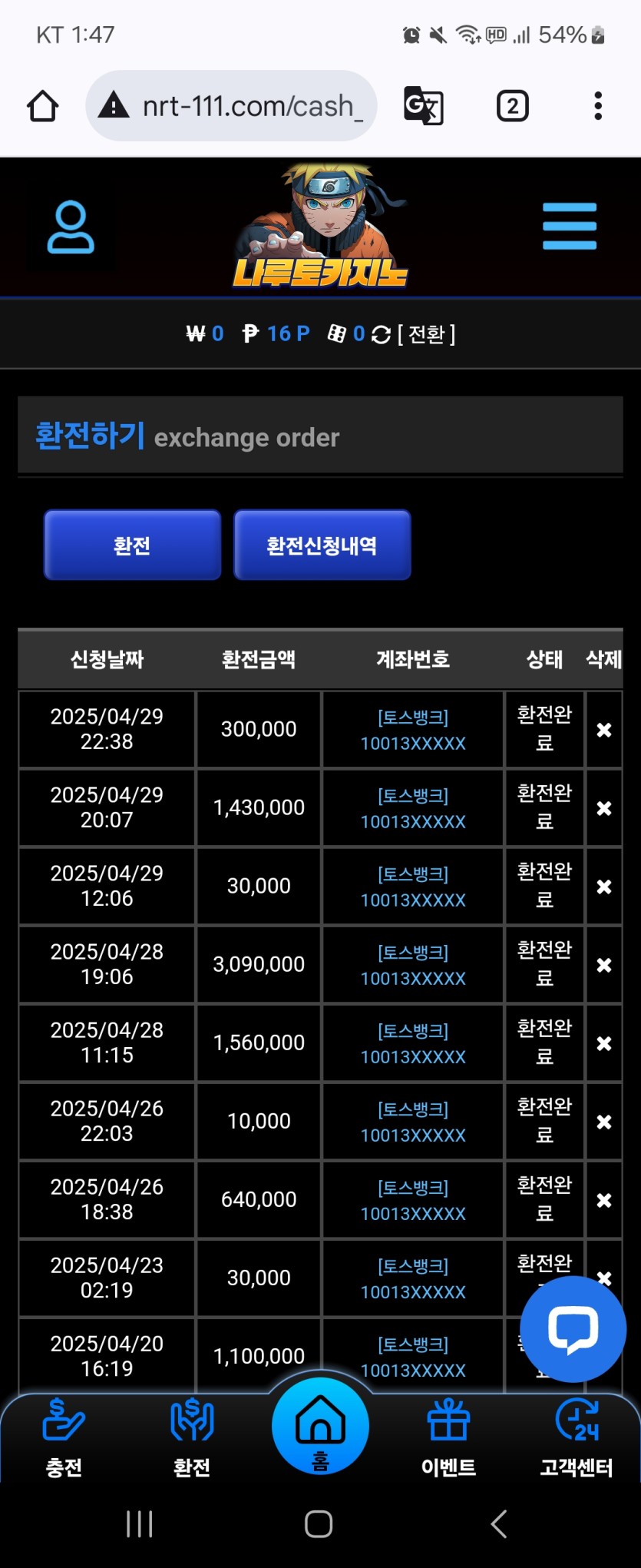
Task: Select the 환전 button
Action: click(x=132, y=545)
